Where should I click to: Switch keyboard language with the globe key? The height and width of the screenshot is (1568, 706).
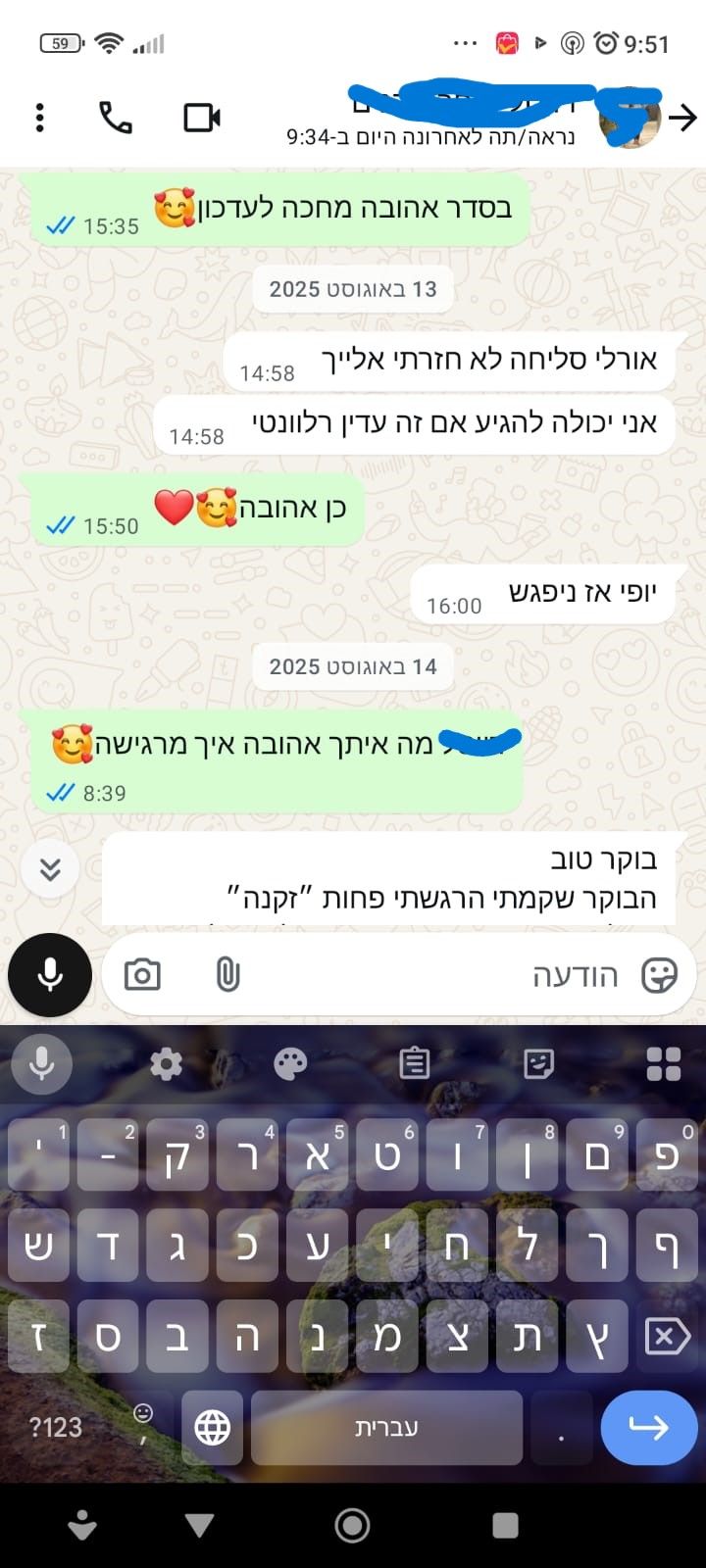(x=212, y=1428)
